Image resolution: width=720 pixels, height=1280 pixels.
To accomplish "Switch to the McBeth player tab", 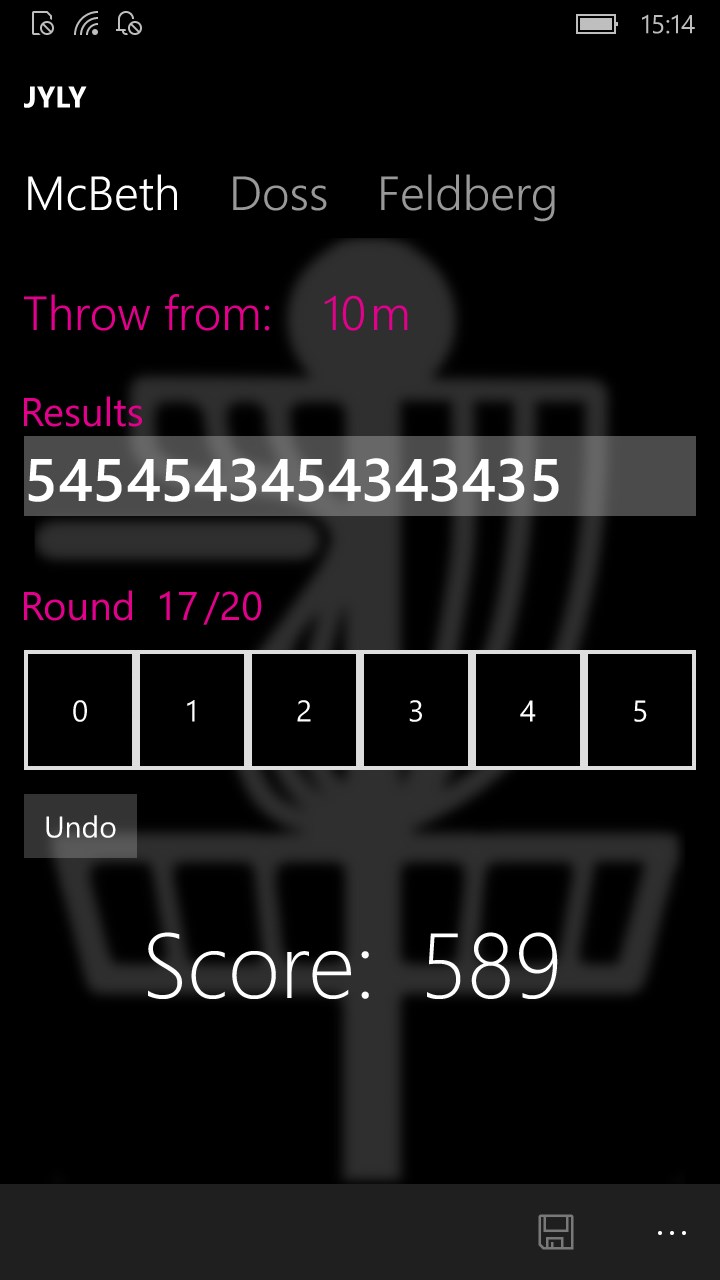I will 102,194.
